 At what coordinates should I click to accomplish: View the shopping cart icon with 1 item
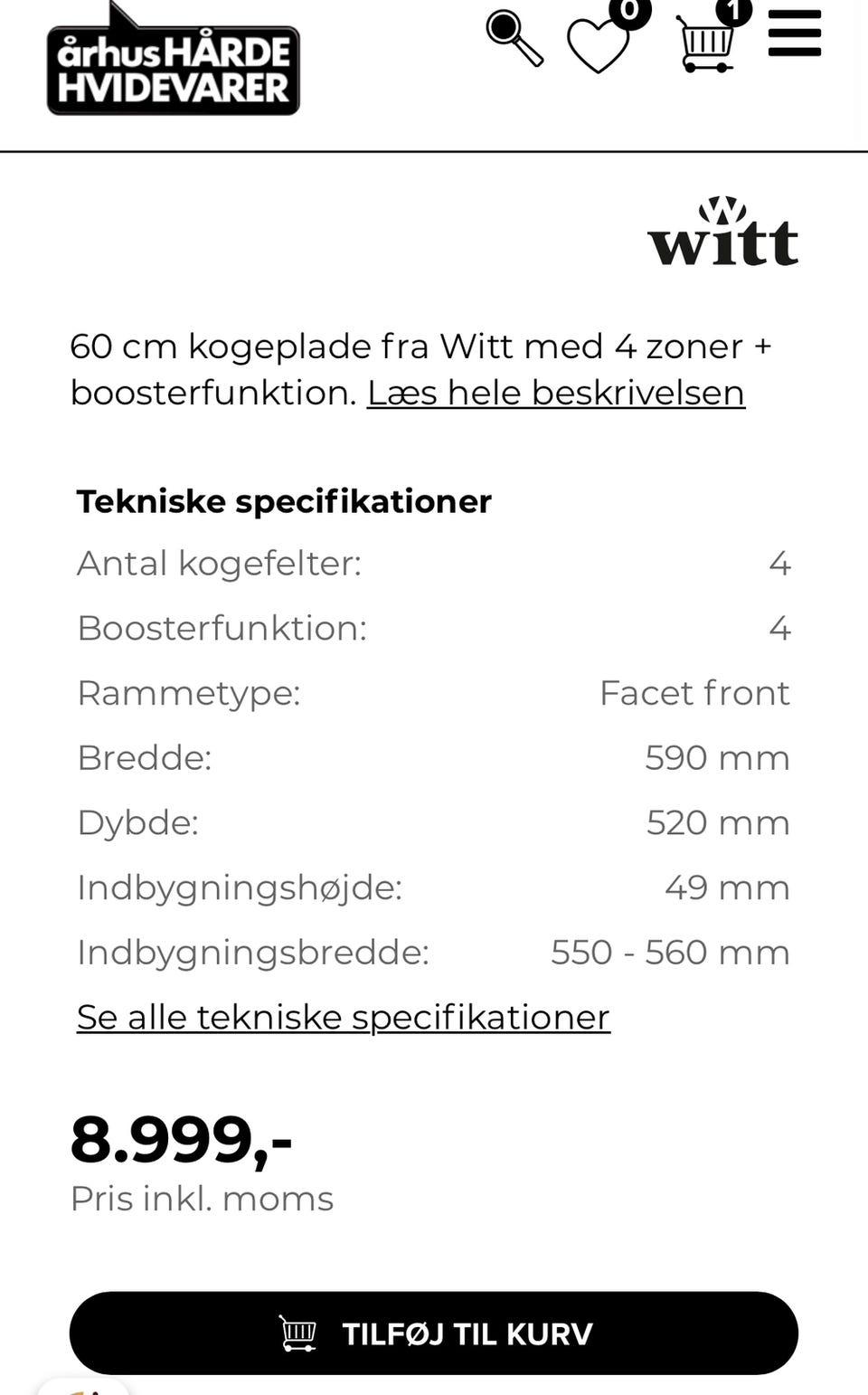707,41
